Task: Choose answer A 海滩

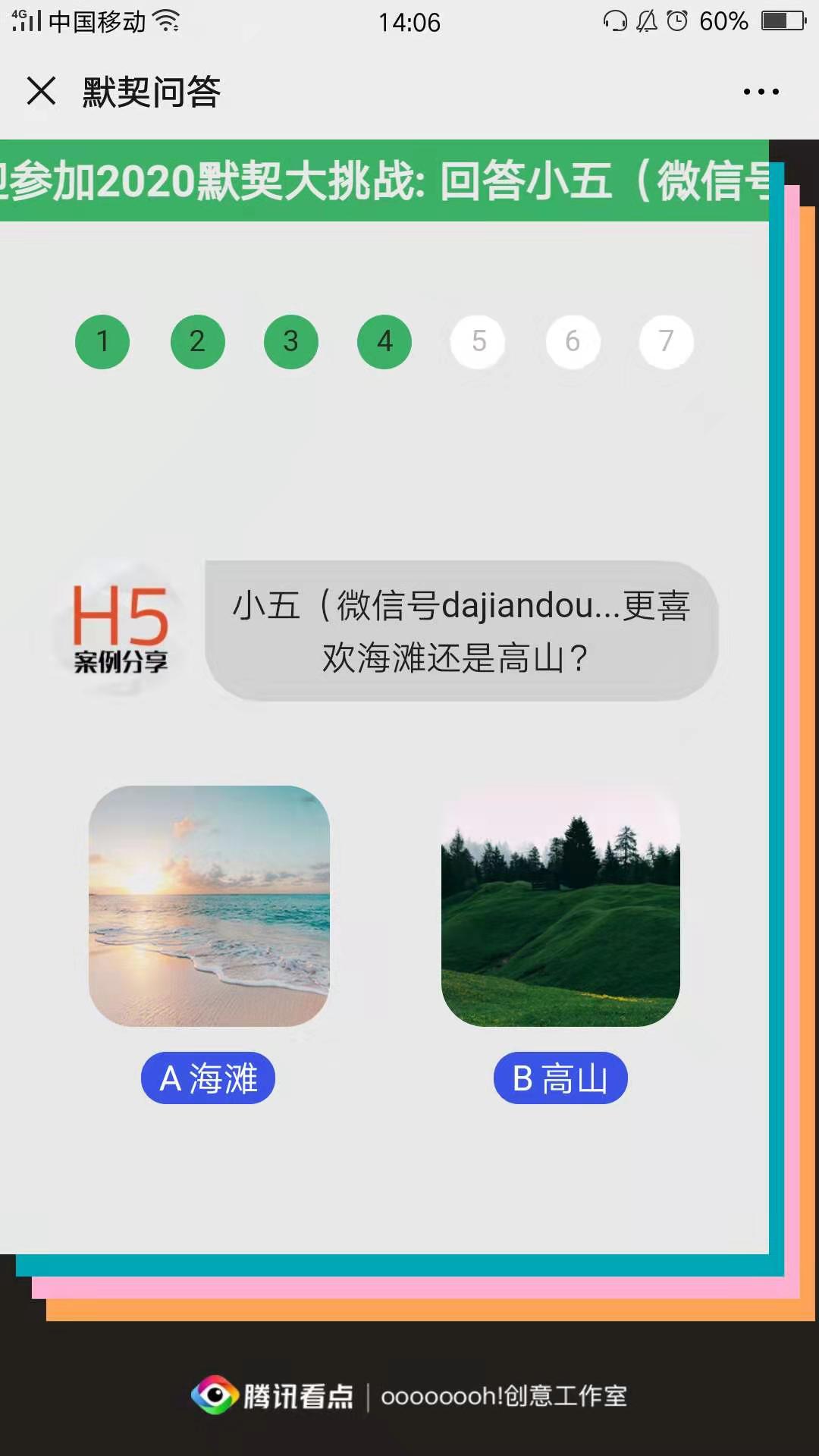Action: (x=208, y=1078)
